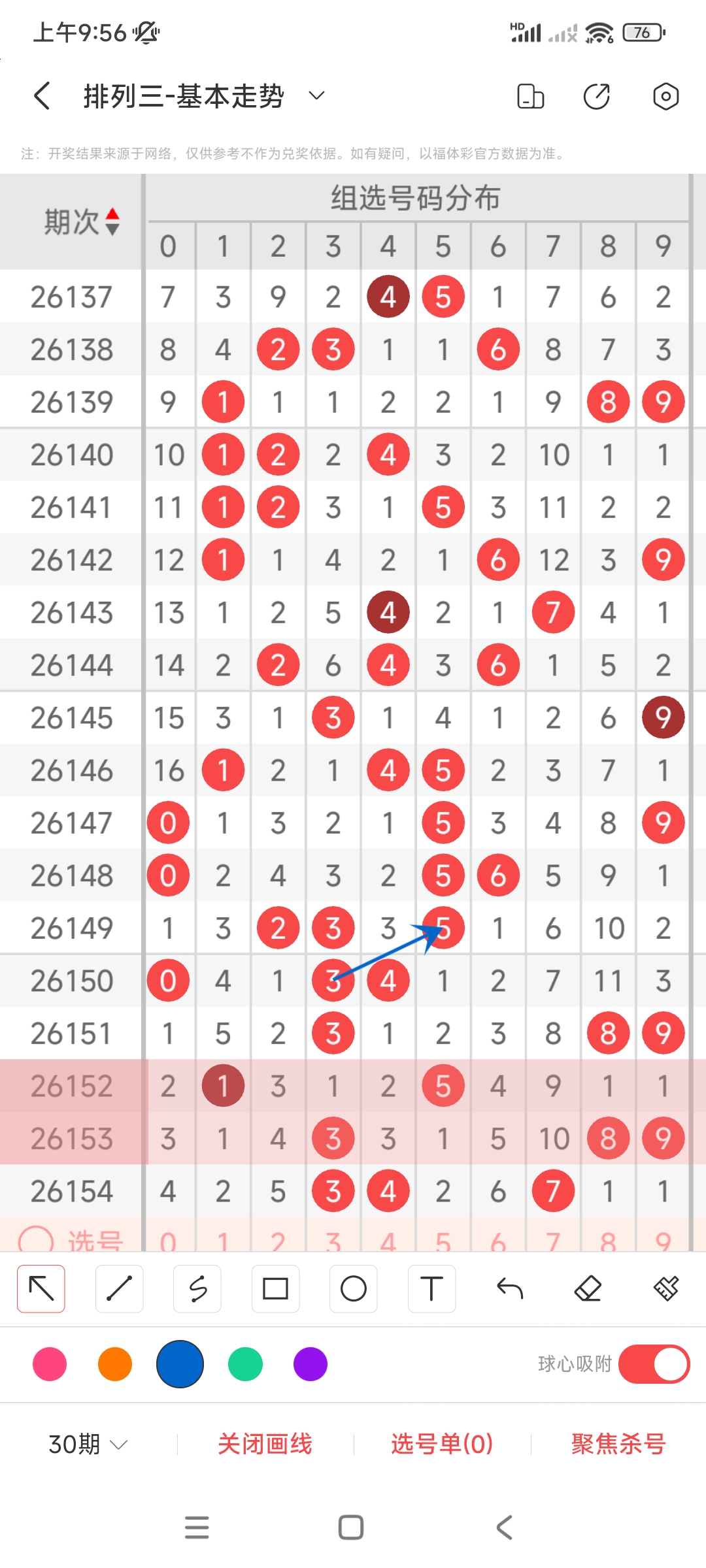Open 聚焦杀号

coord(618,1444)
